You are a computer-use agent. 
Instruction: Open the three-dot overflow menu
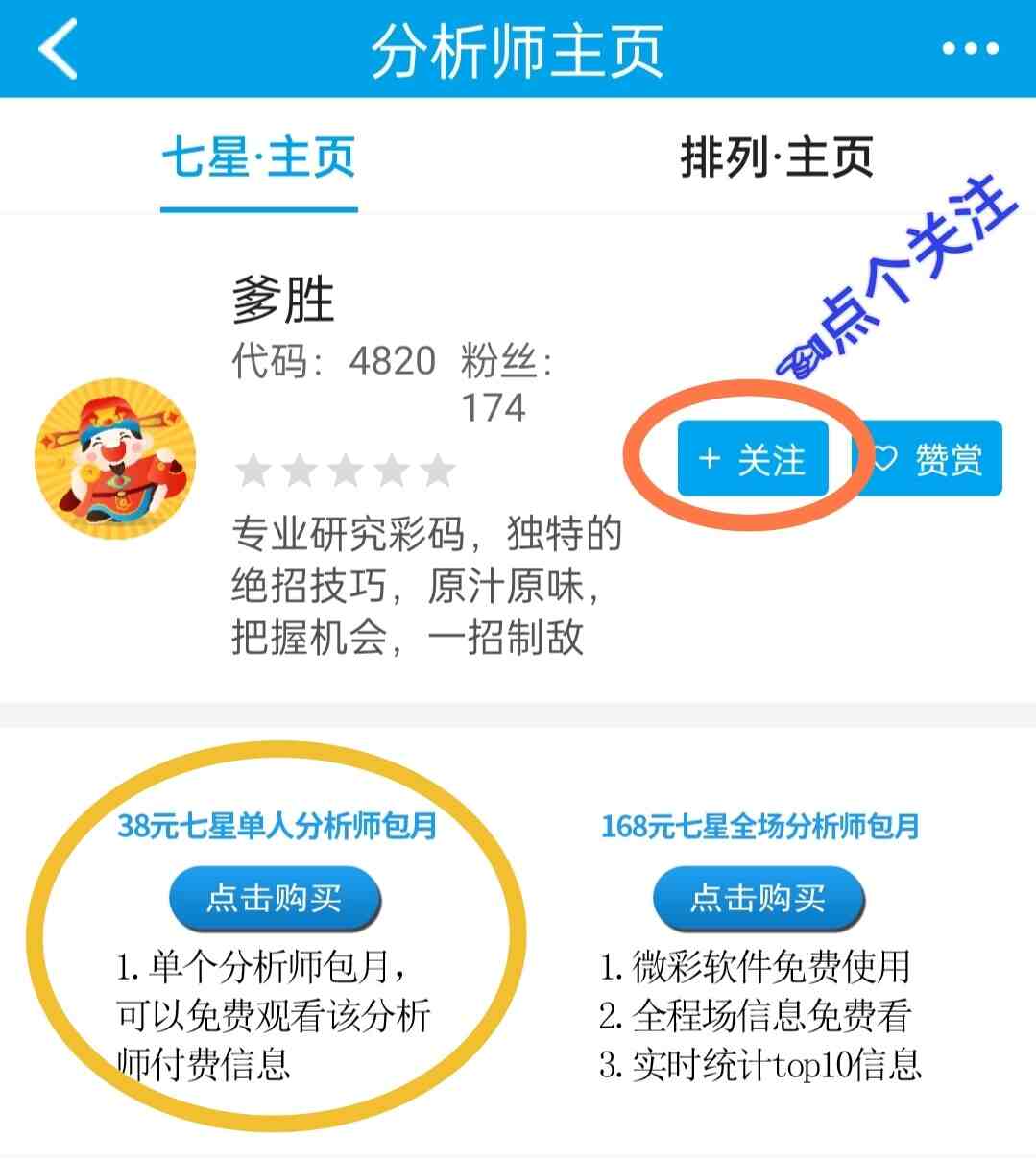[x=970, y=49]
